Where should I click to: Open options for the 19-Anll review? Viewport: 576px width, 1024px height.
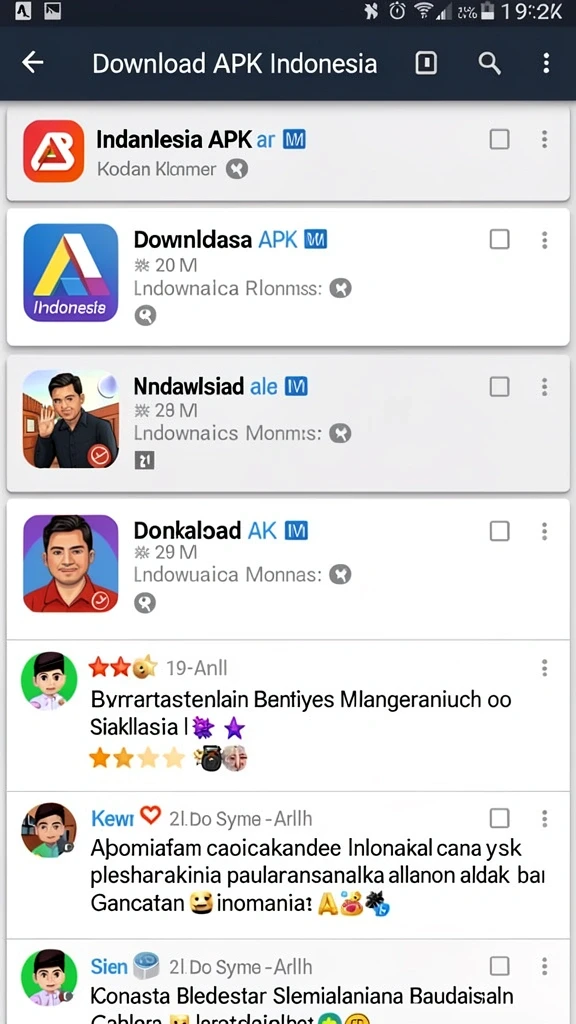544,667
